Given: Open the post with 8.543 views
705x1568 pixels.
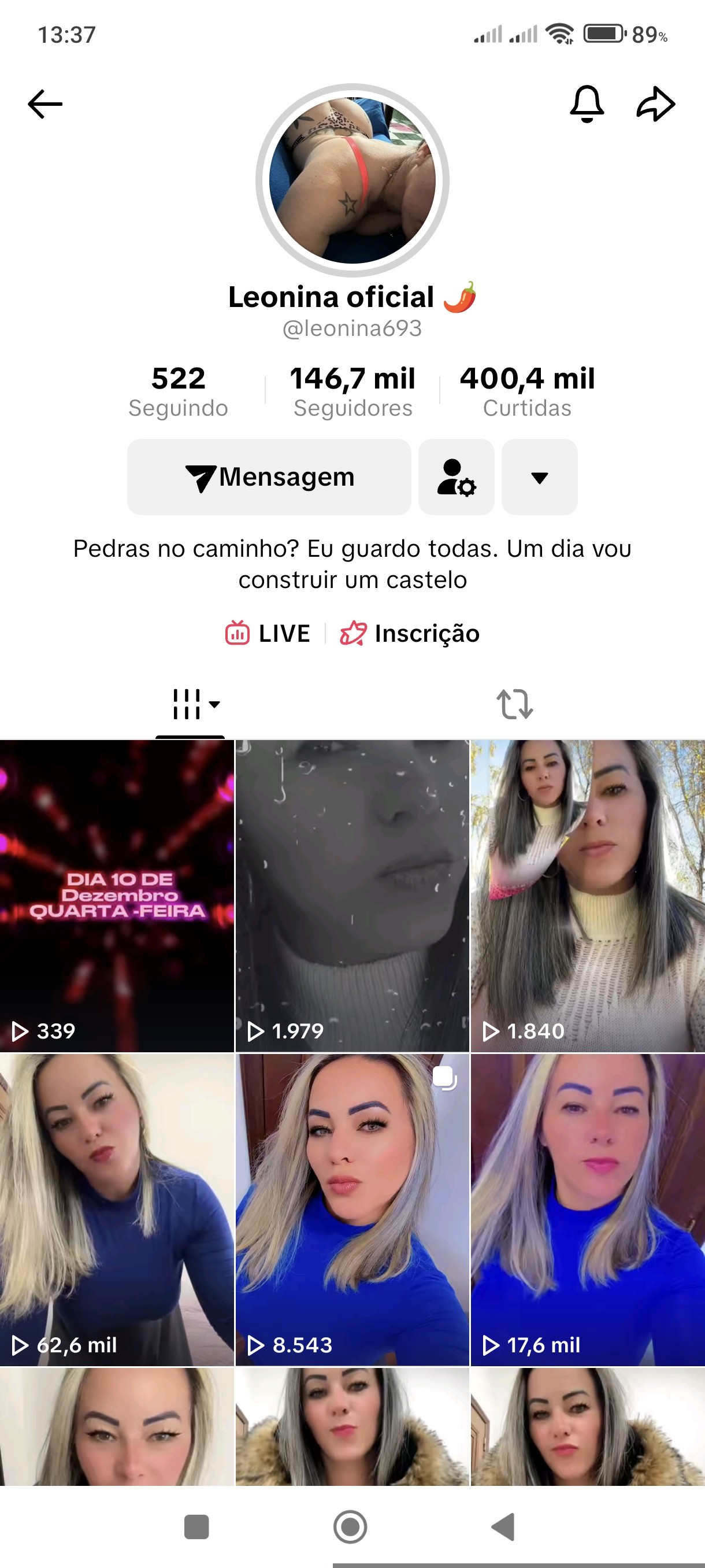Looking at the screenshot, I should pyautogui.click(x=352, y=1210).
